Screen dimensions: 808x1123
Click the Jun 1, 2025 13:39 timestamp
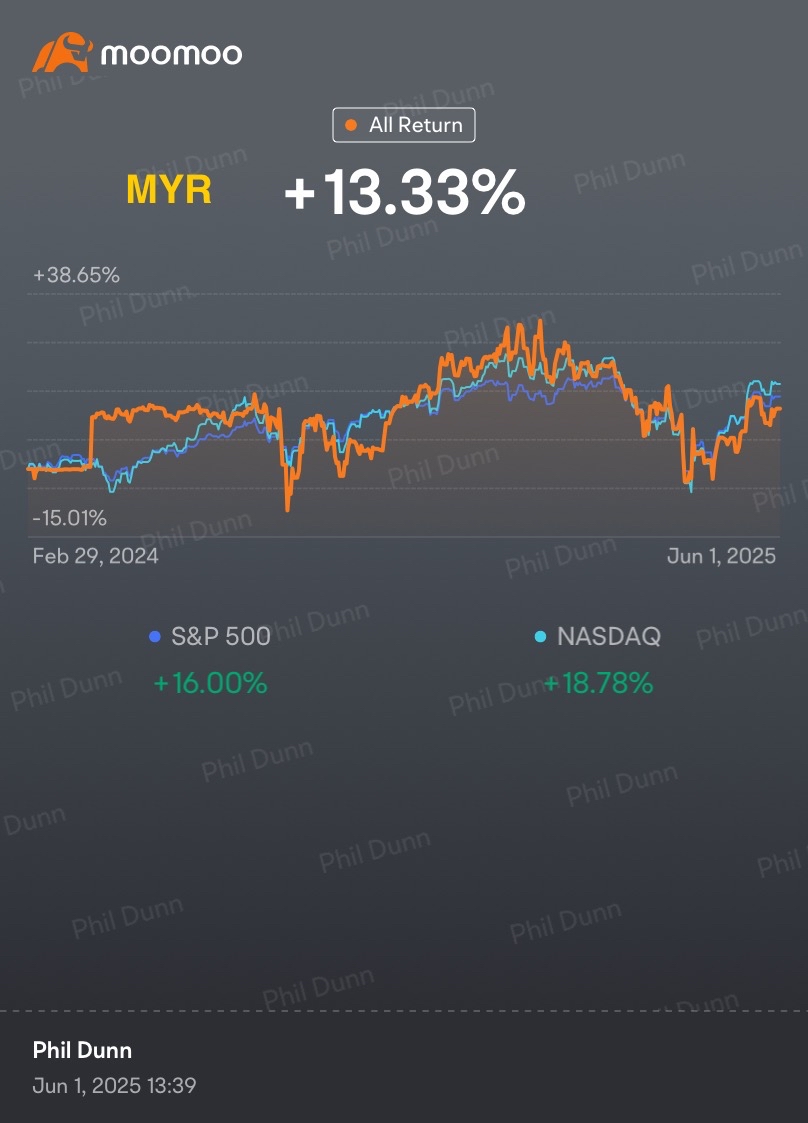coord(114,1086)
